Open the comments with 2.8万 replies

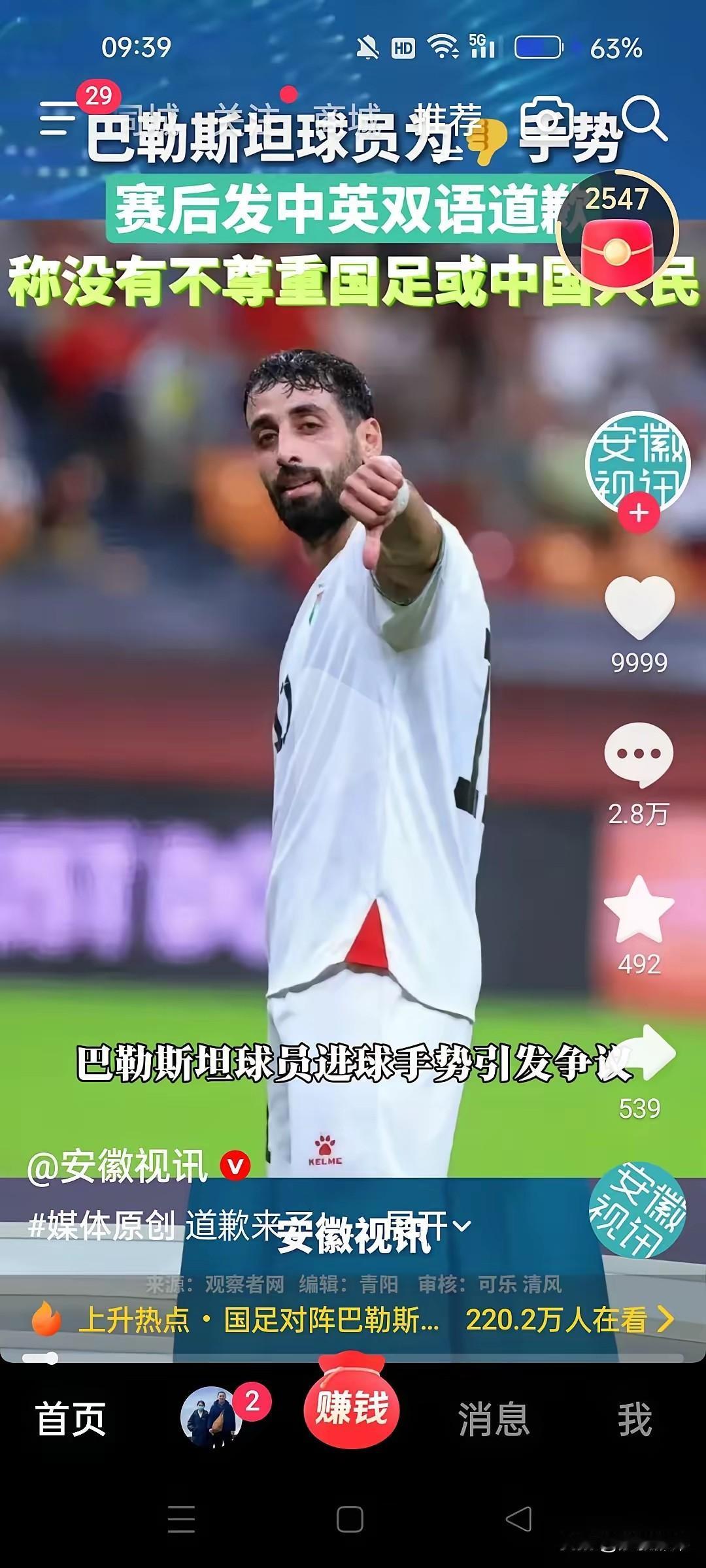coord(639,755)
